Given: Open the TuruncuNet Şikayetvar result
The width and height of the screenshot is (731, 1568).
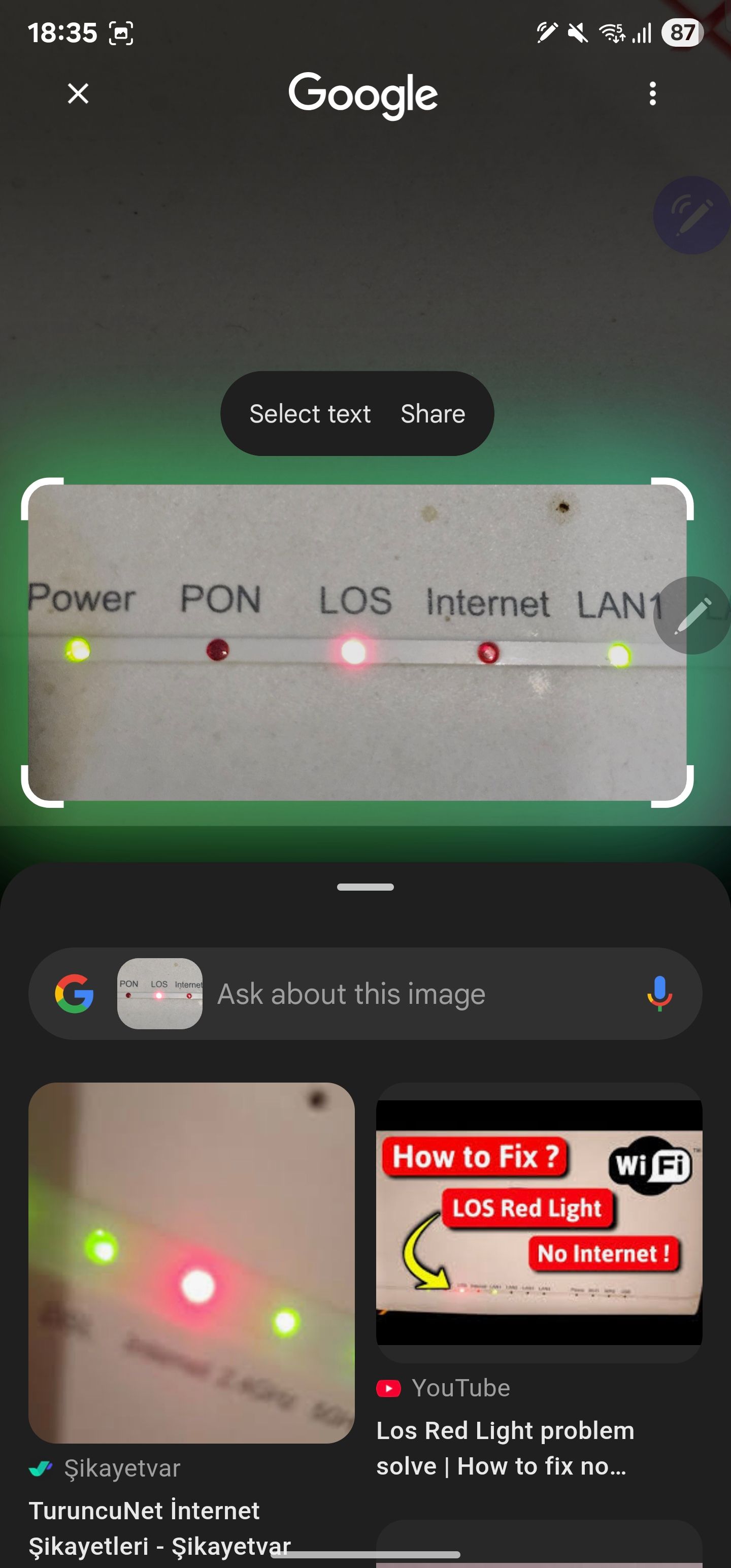Looking at the screenshot, I should click(191, 1263).
